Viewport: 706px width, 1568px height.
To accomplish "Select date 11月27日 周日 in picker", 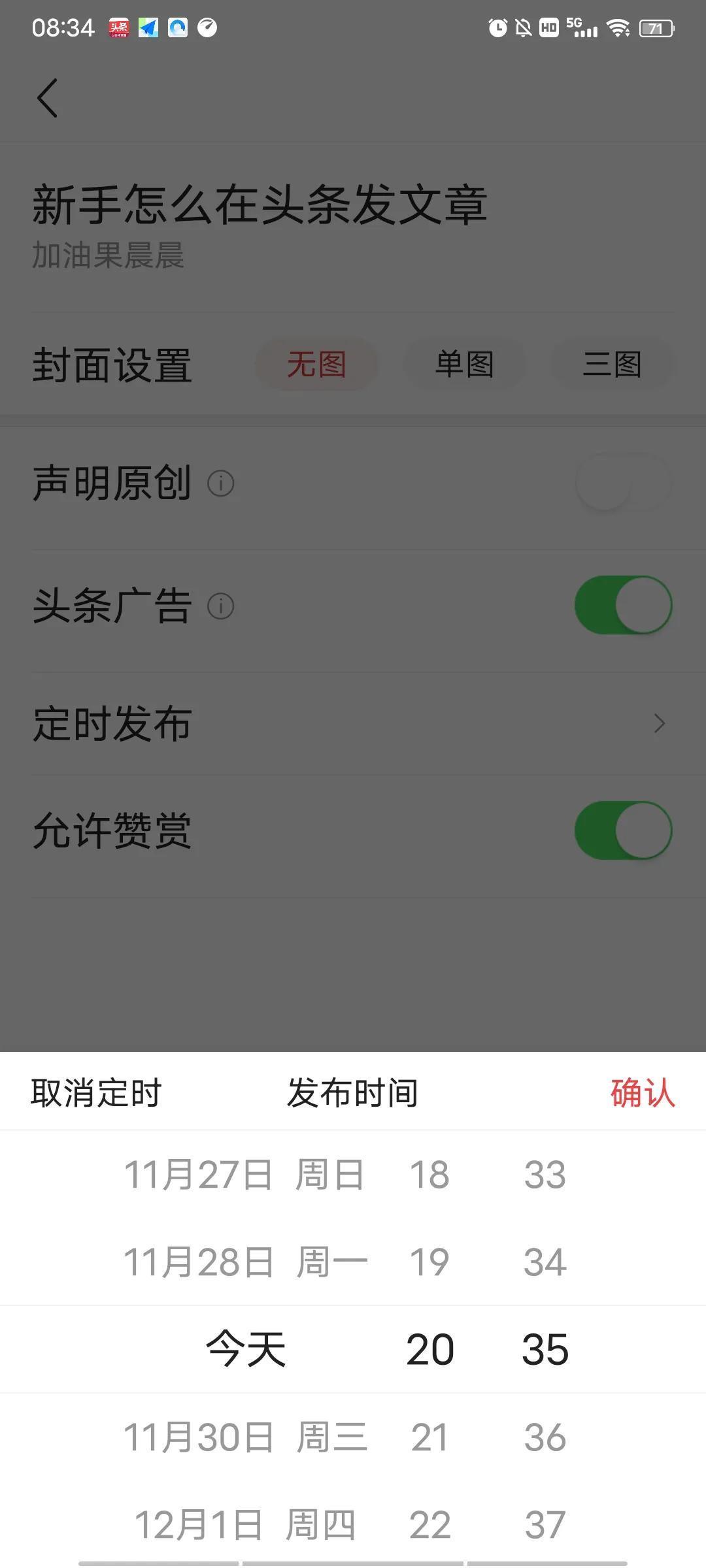I will click(x=244, y=1174).
